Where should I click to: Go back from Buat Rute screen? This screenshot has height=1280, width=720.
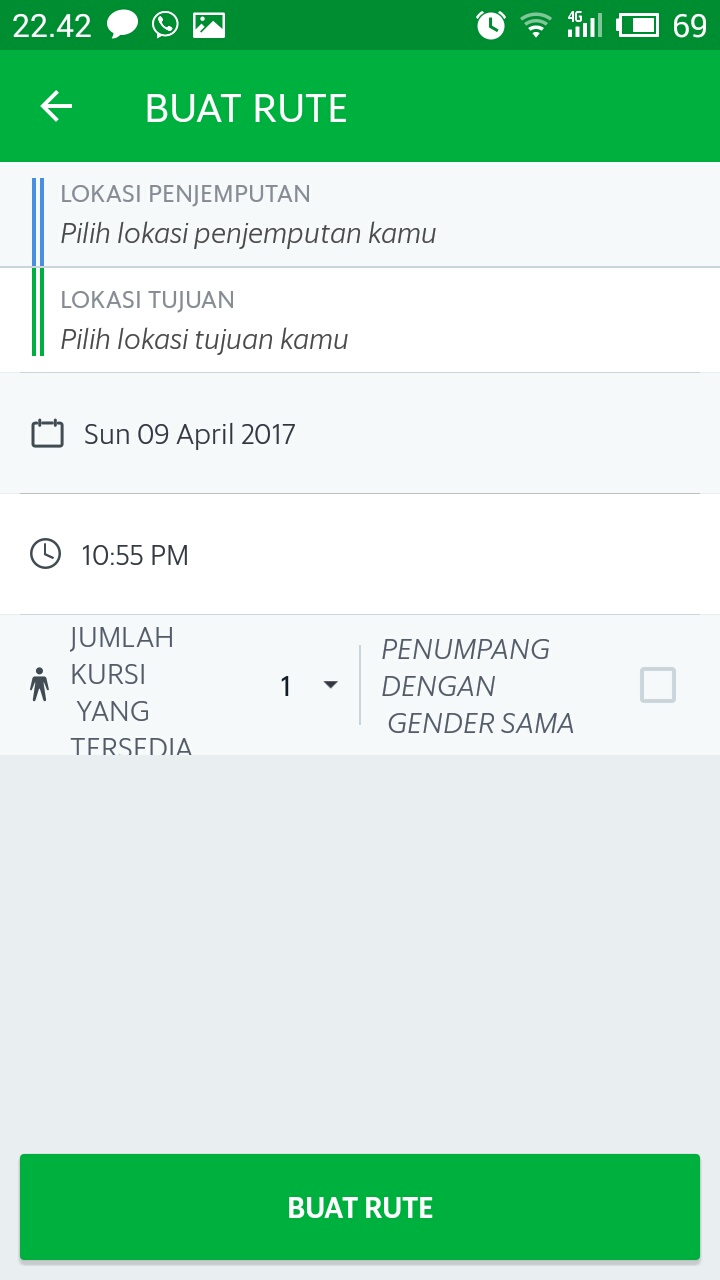(57, 107)
